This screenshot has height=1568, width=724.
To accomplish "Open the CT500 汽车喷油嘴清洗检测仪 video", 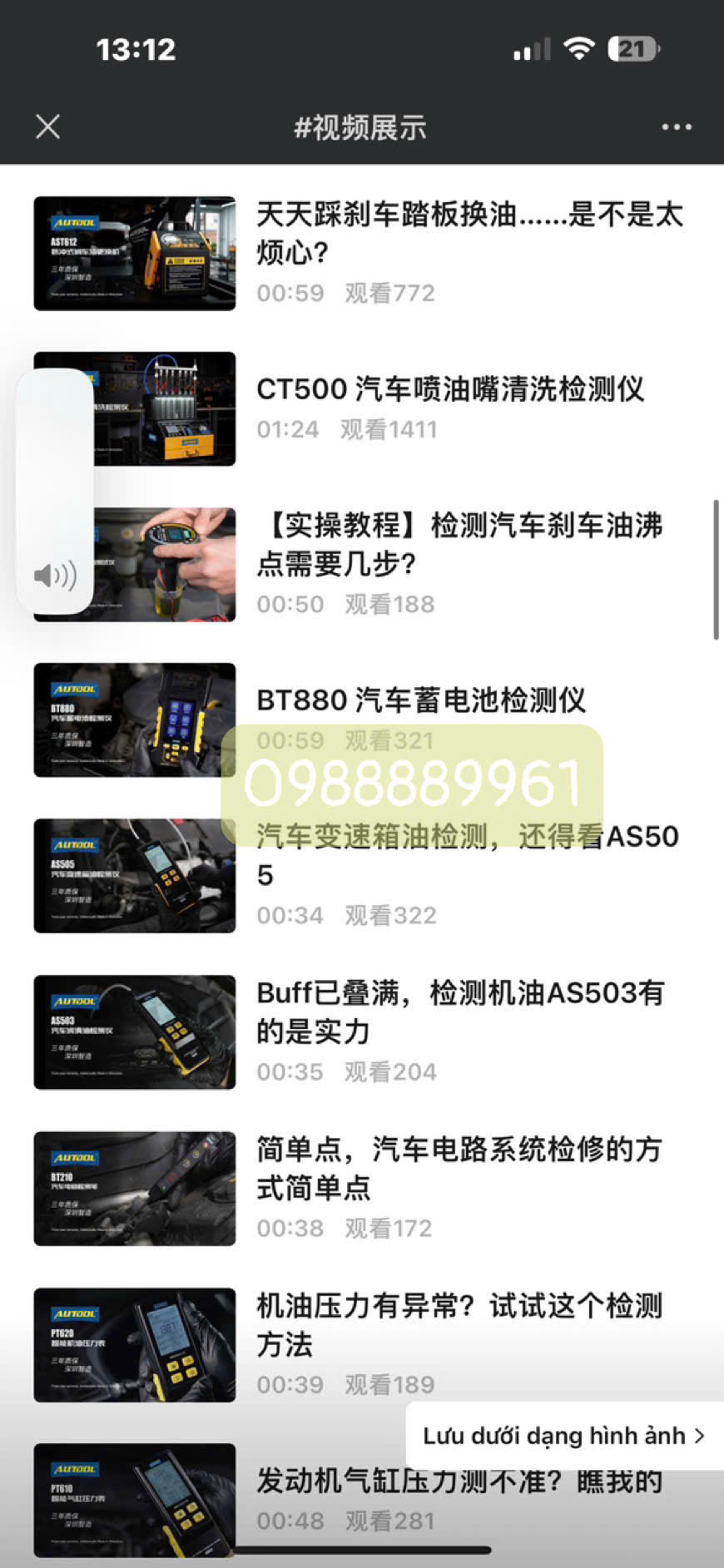I will (x=449, y=389).
